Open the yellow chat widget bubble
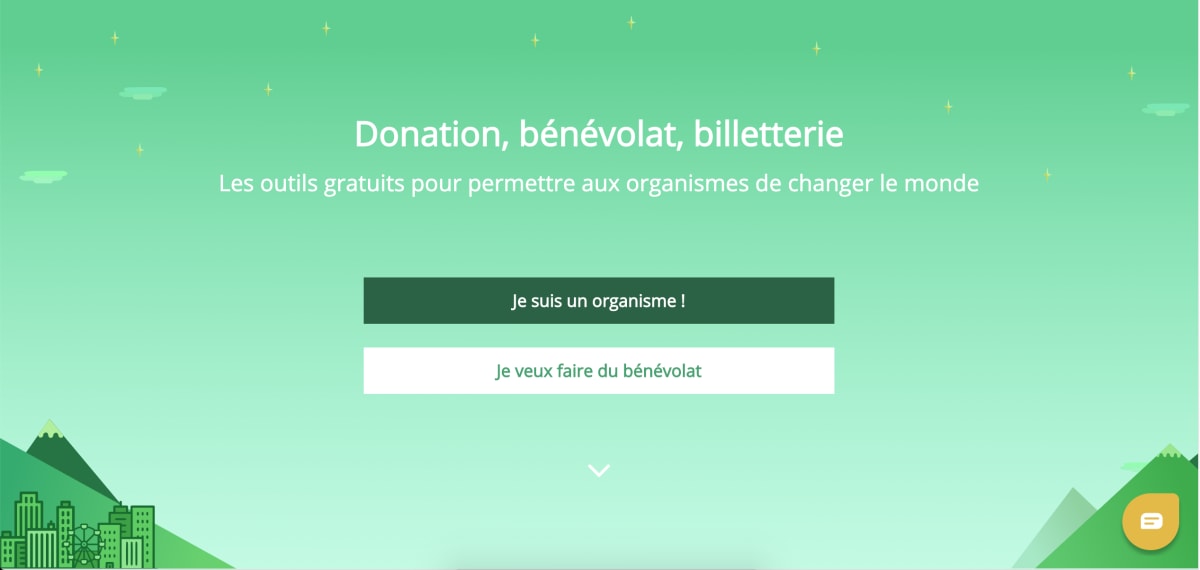 point(1151,521)
